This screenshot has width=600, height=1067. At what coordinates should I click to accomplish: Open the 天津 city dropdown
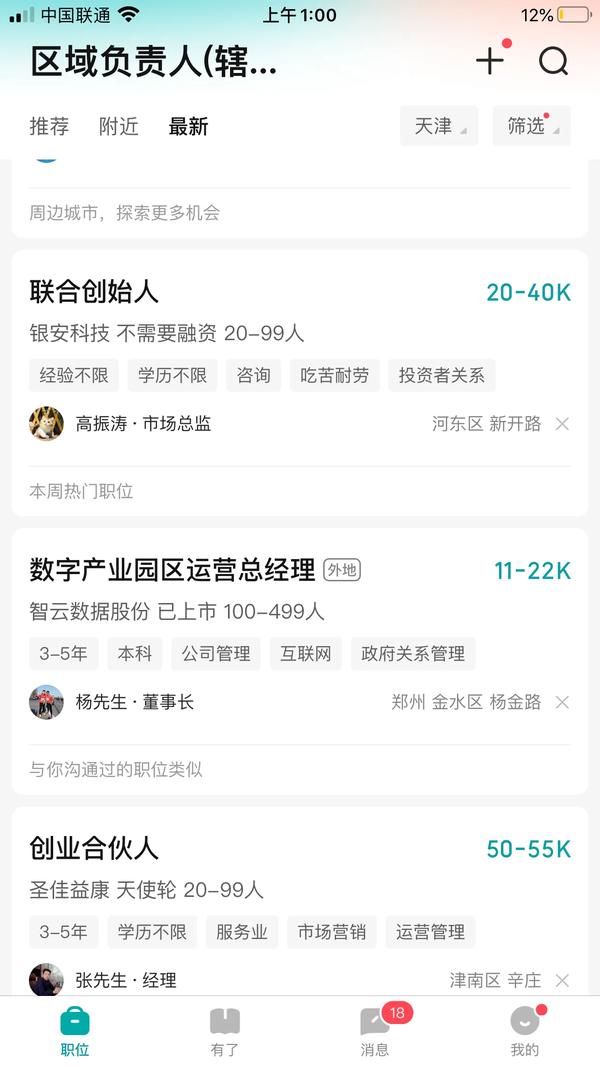tap(439, 127)
